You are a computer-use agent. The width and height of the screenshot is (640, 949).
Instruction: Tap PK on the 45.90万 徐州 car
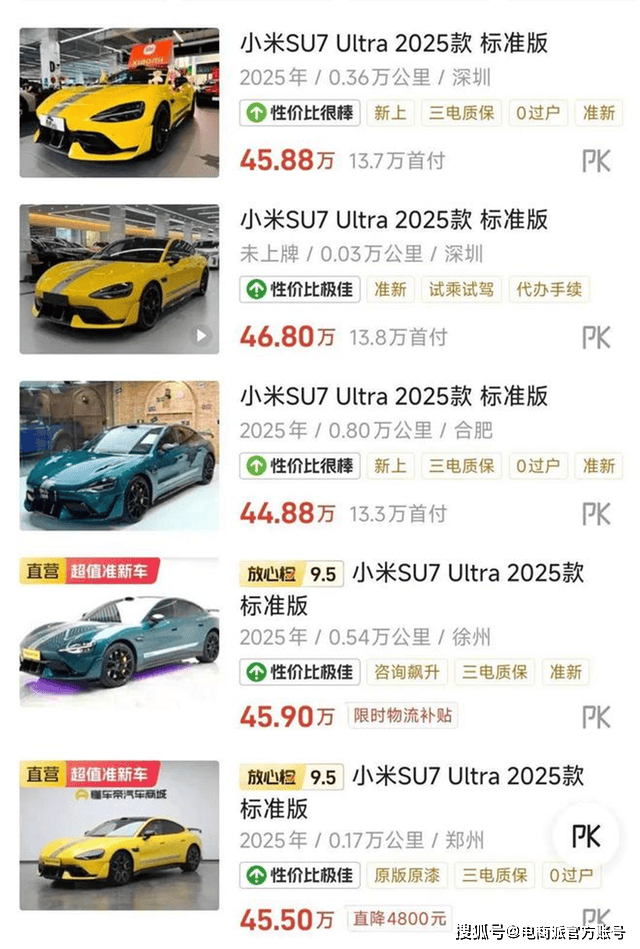click(x=596, y=716)
